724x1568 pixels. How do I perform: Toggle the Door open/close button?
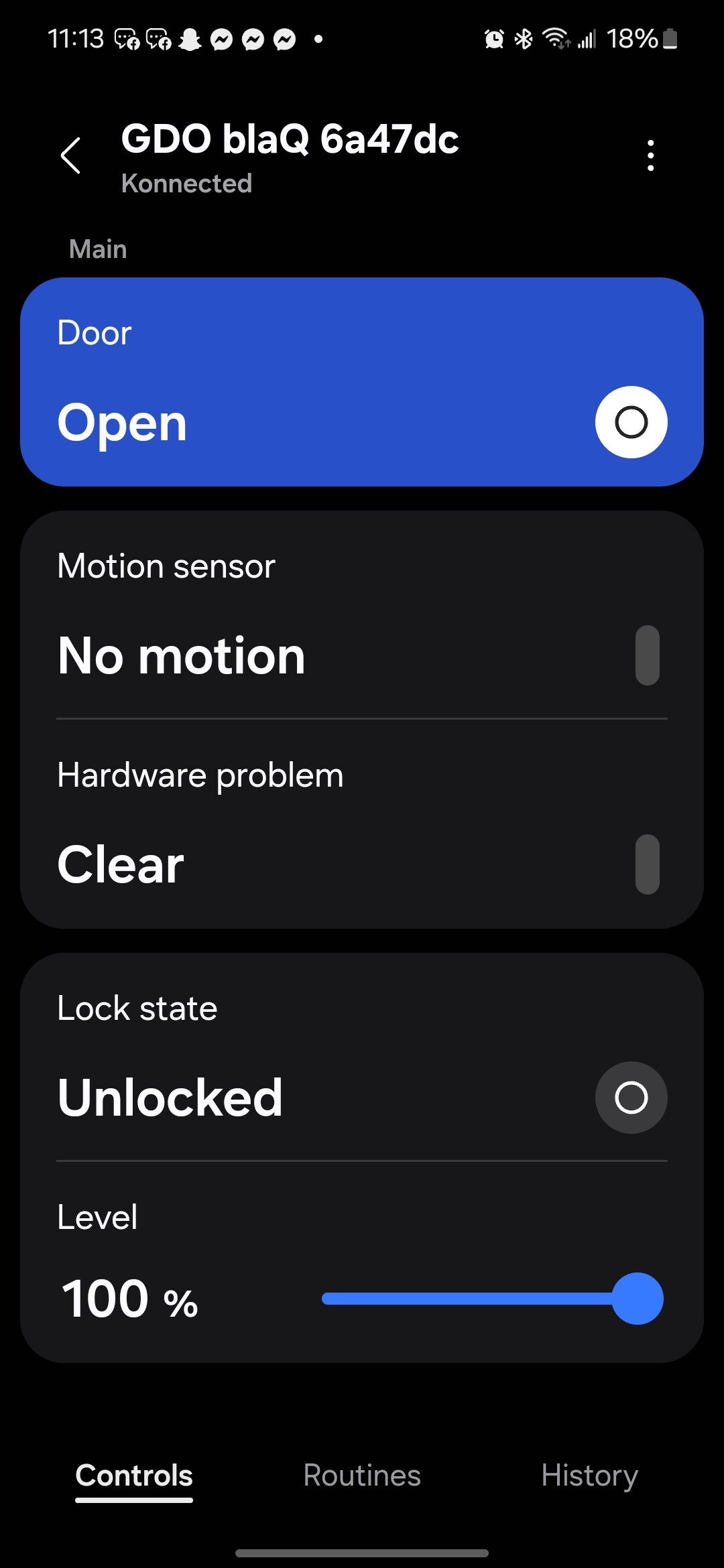tap(631, 422)
